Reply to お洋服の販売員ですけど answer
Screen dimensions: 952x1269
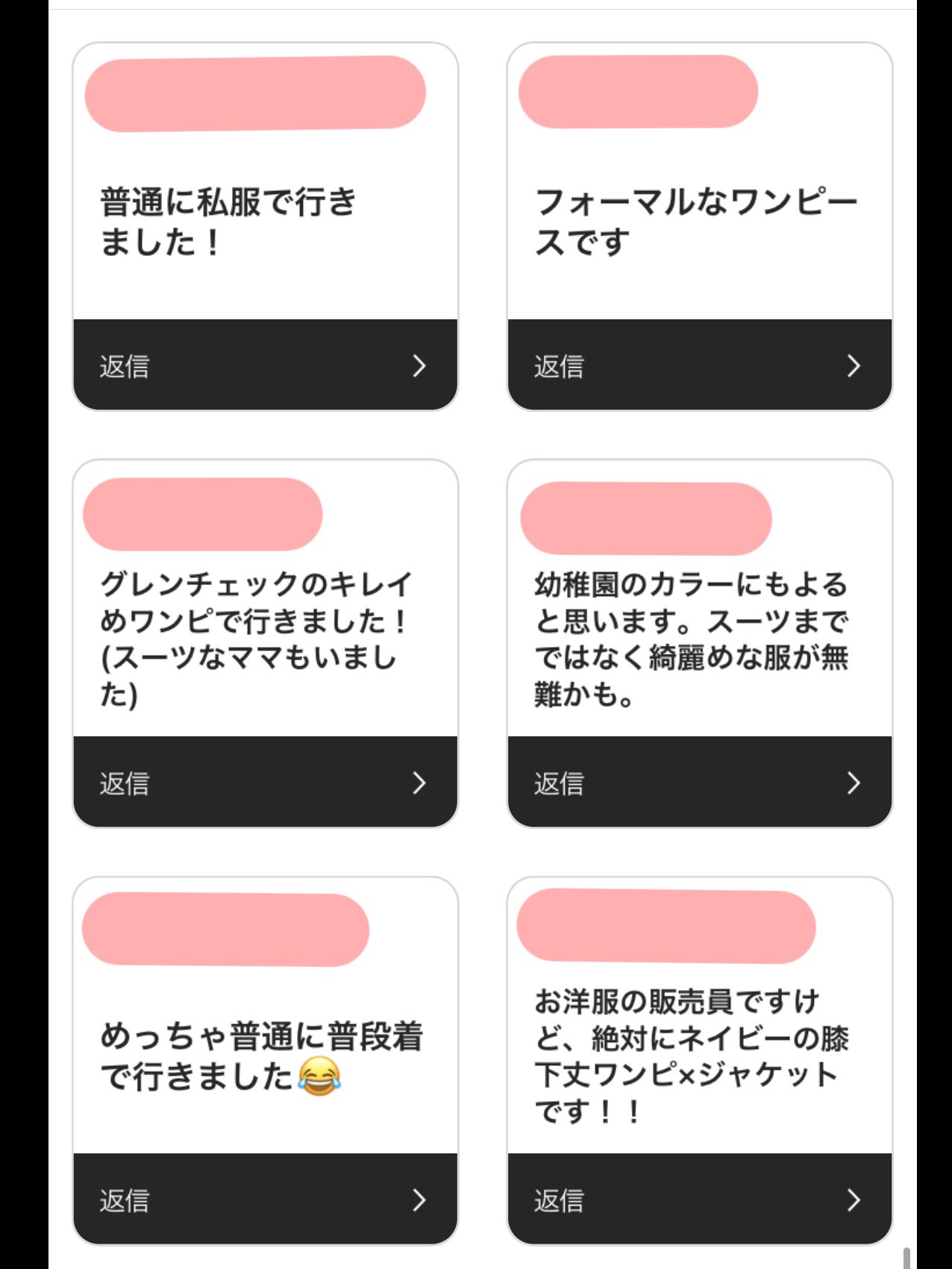[699, 1199]
